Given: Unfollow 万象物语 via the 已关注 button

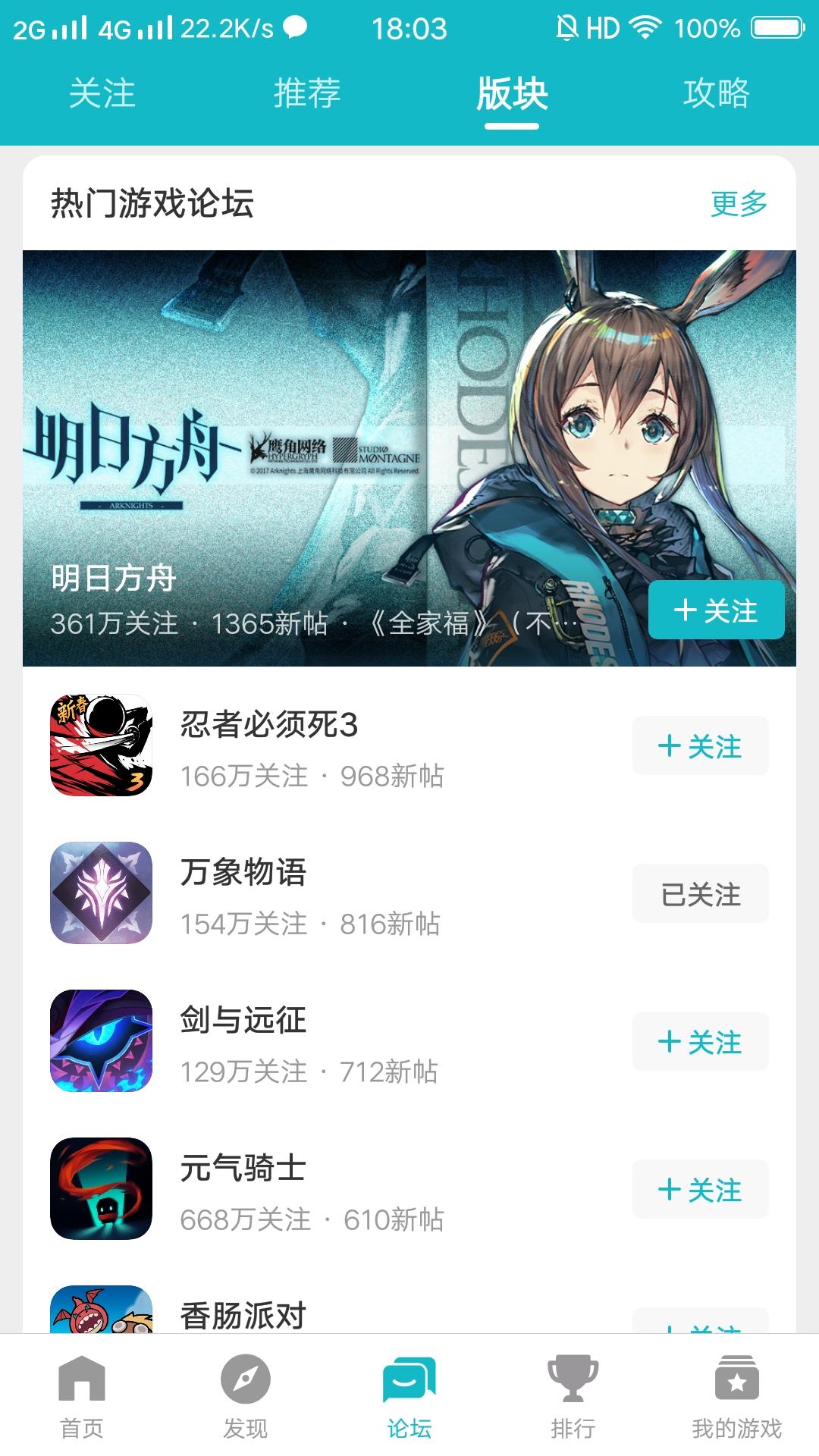Looking at the screenshot, I should [x=701, y=893].
